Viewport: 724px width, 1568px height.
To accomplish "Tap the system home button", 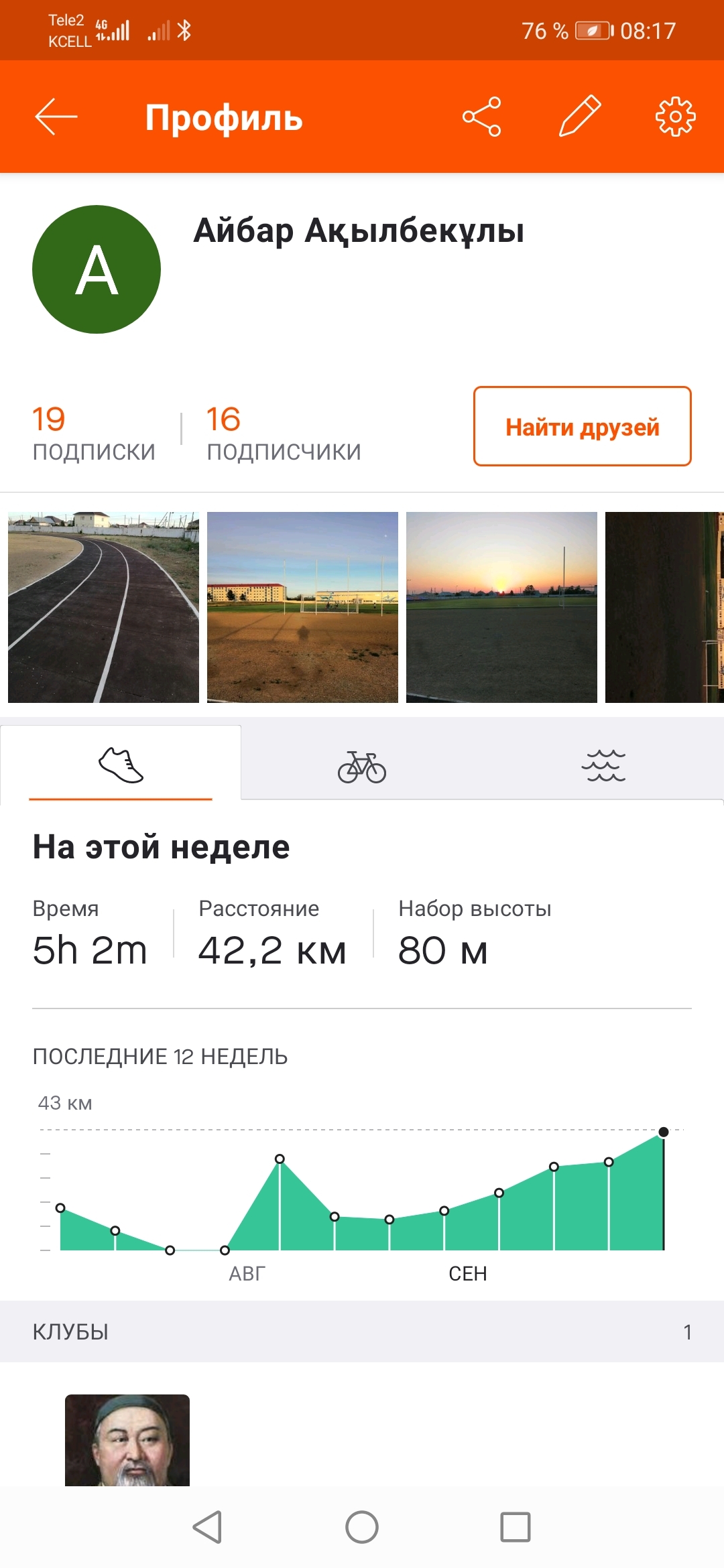I will [x=362, y=1527].
